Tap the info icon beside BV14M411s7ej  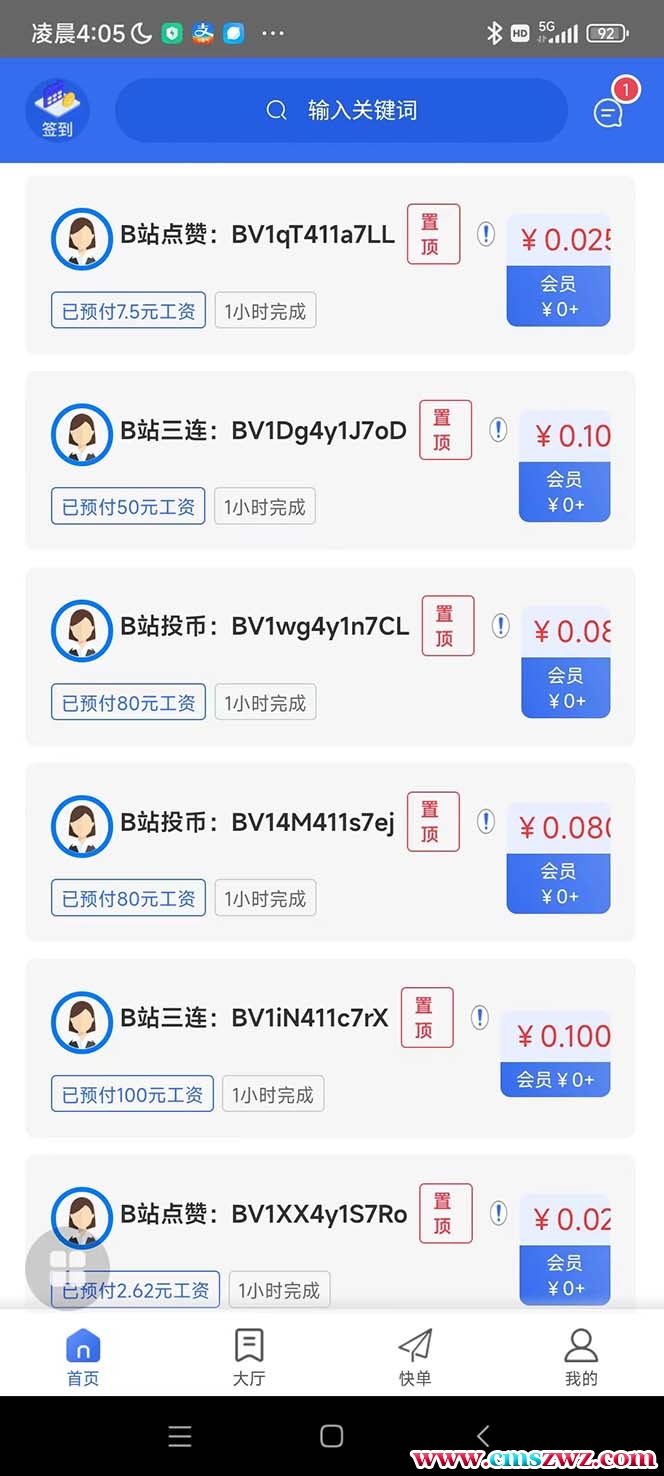(x=486, y=822)
